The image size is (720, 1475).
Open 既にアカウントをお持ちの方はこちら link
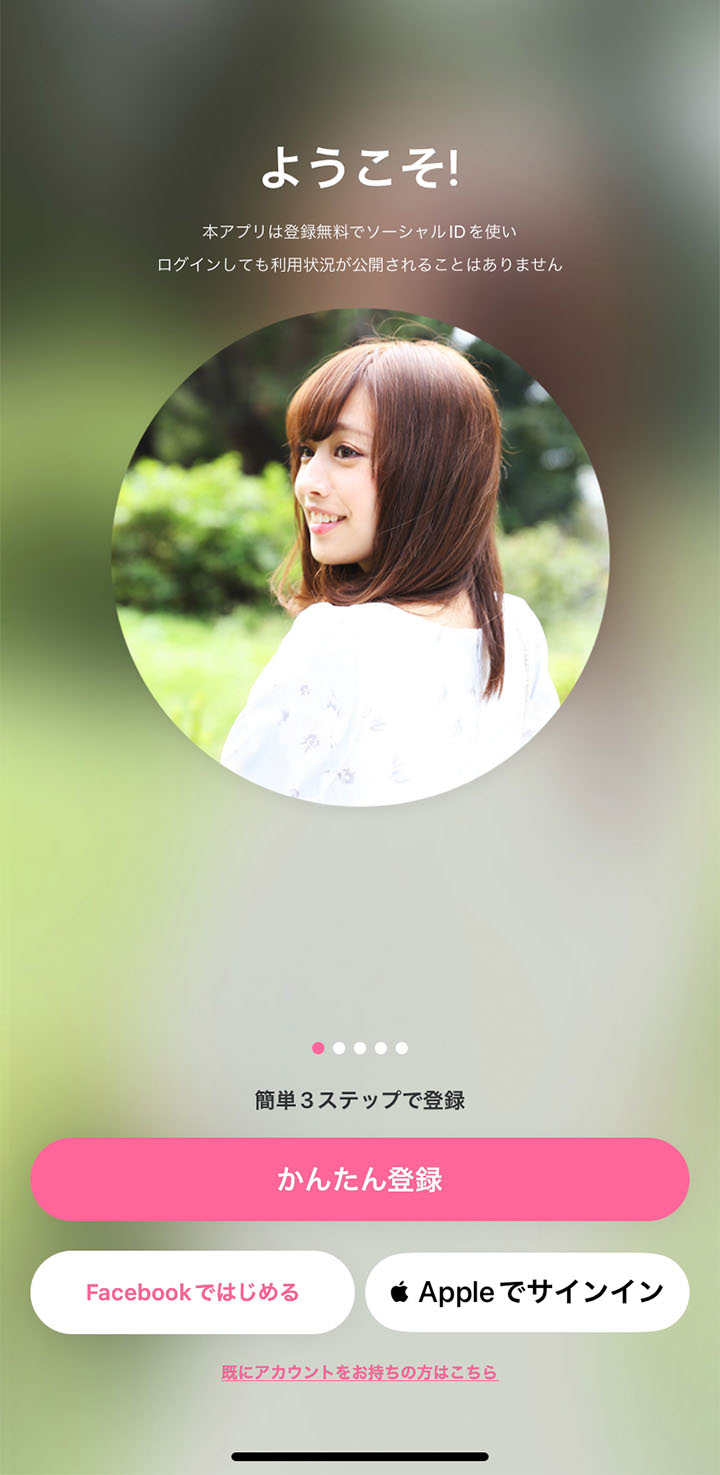(x=360, y=1372)
